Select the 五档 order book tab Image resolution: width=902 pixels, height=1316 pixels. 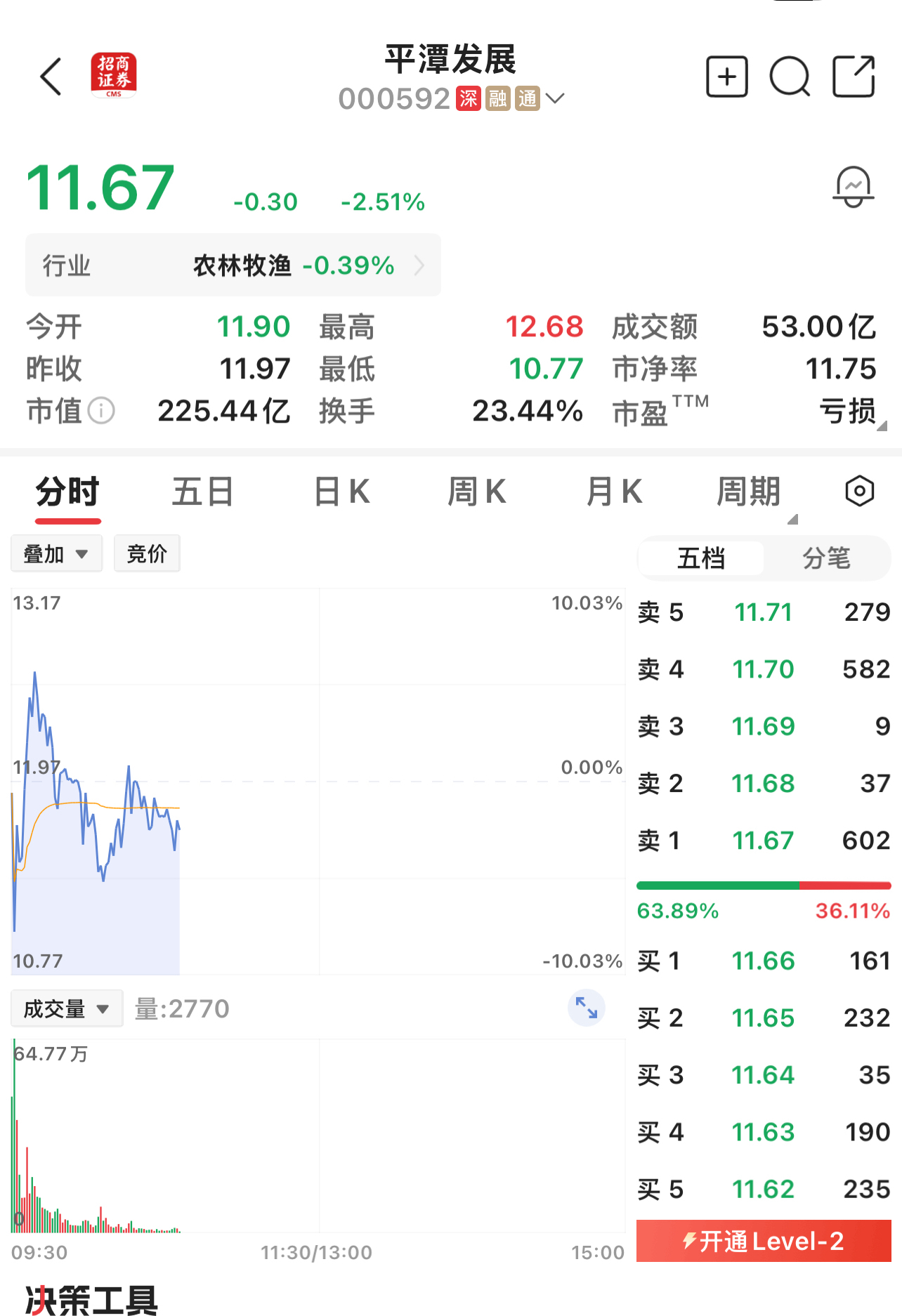(x=701, y=558)
